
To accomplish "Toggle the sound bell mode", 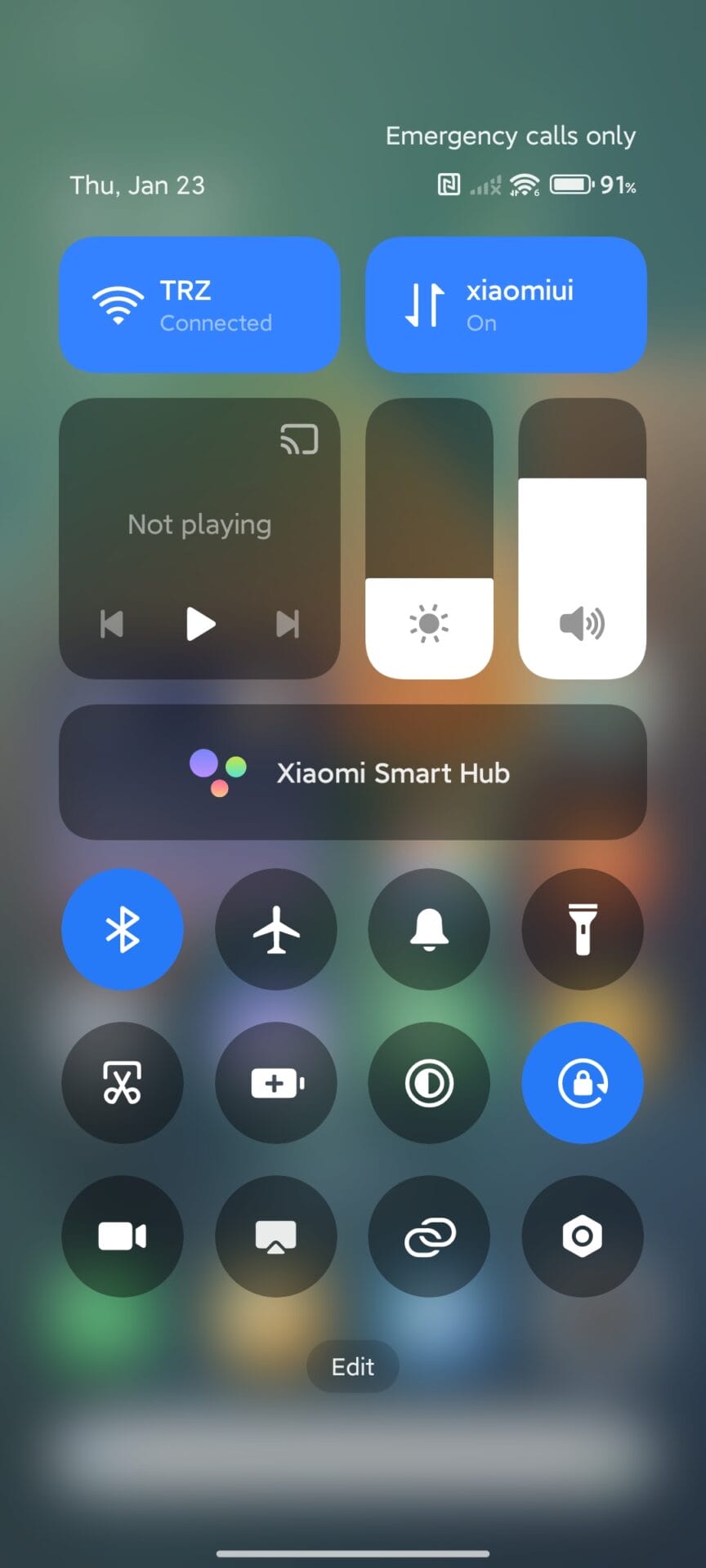I will (429, 929).
